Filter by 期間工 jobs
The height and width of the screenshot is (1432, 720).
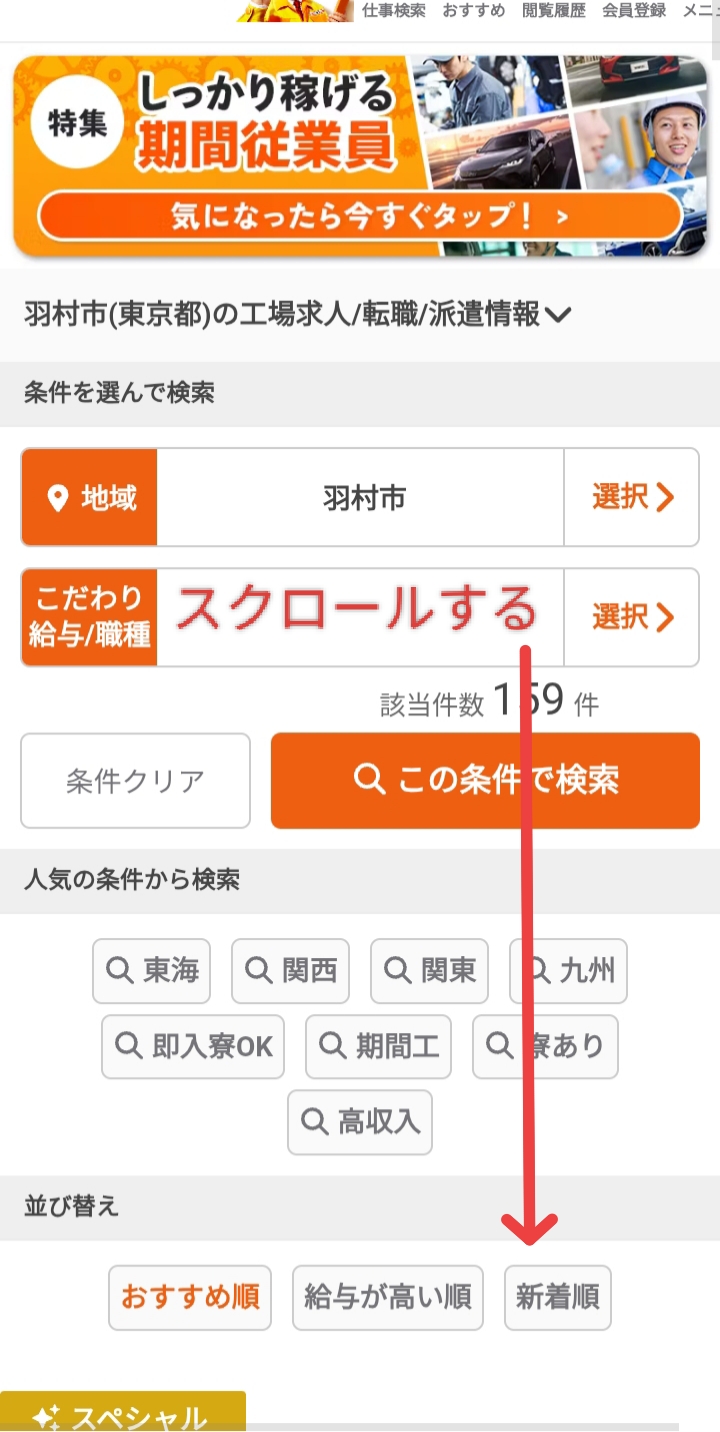(x=378, y=1047)
